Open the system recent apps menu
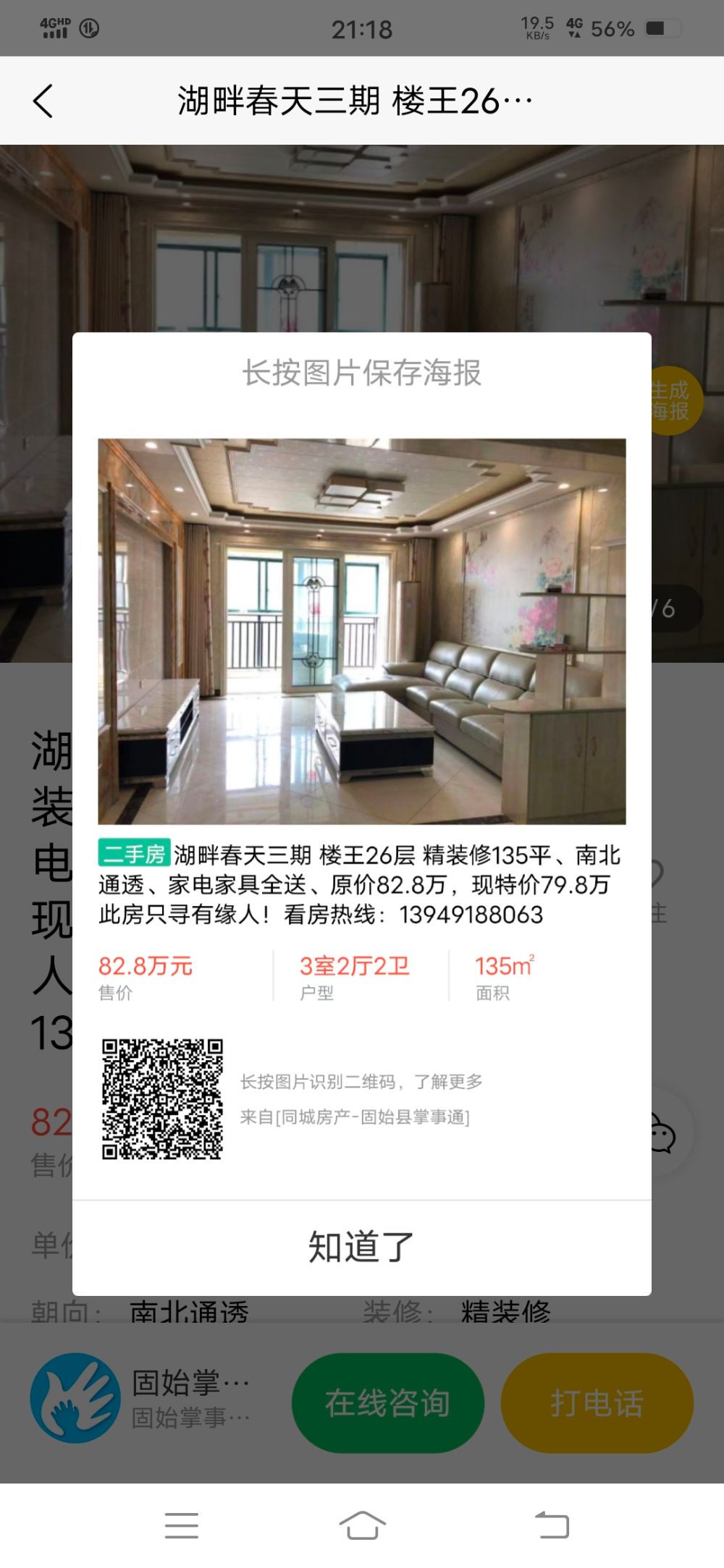 pyautogui.click(x=181, y=1525)
